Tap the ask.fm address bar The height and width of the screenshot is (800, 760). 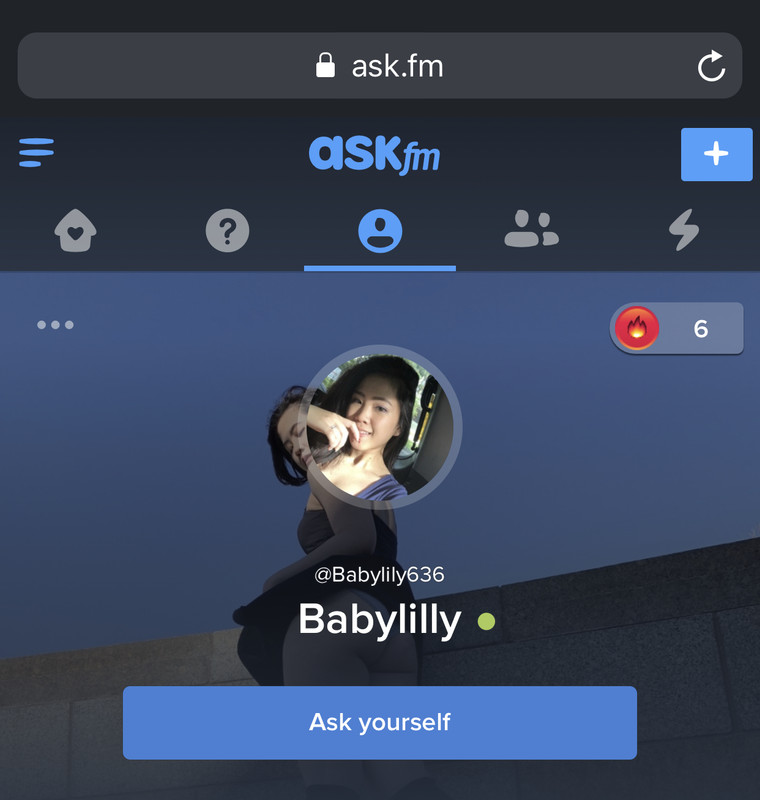click(x=379, y=67)
